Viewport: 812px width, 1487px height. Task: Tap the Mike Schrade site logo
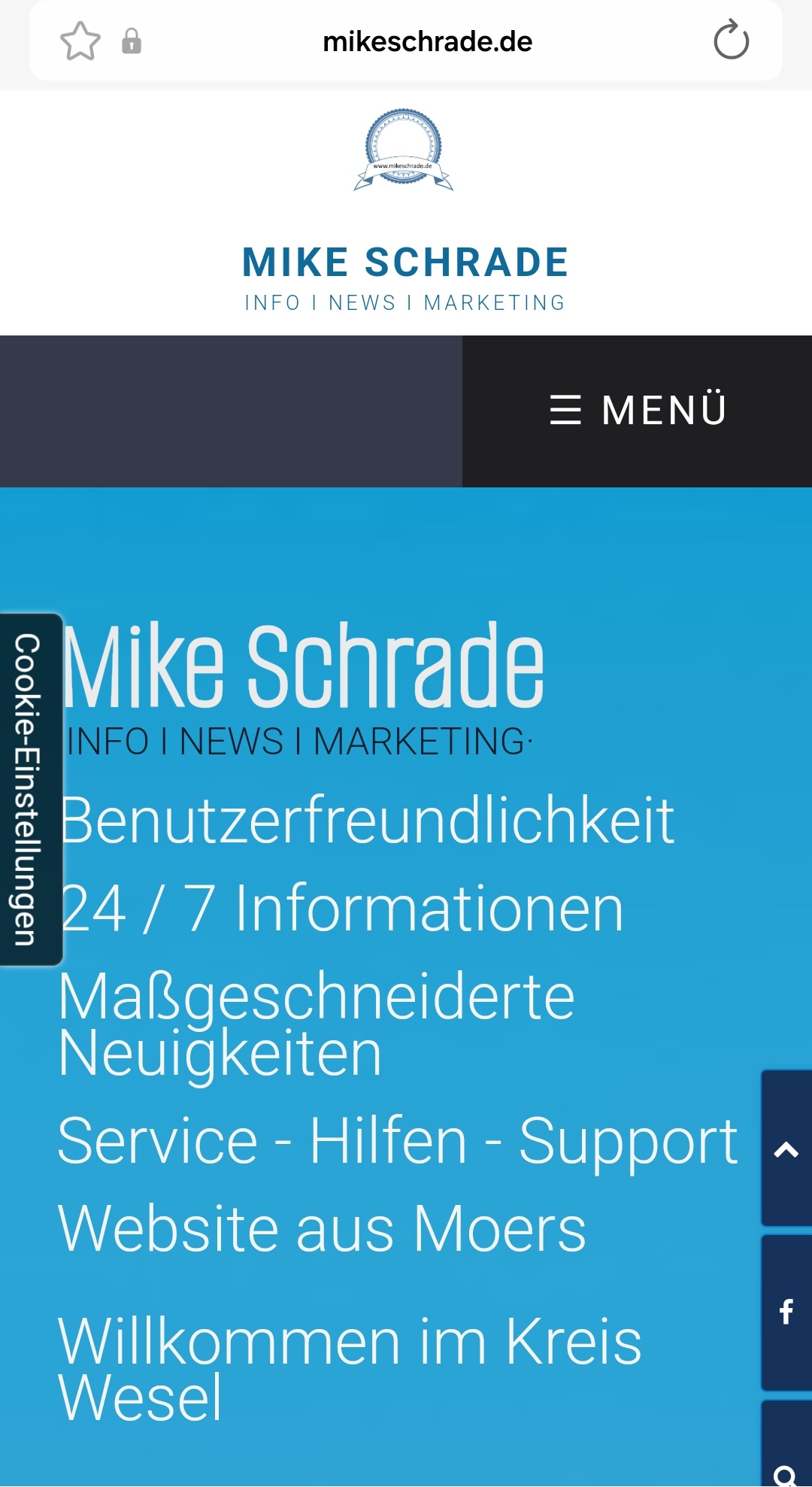(x=404, y=149)
